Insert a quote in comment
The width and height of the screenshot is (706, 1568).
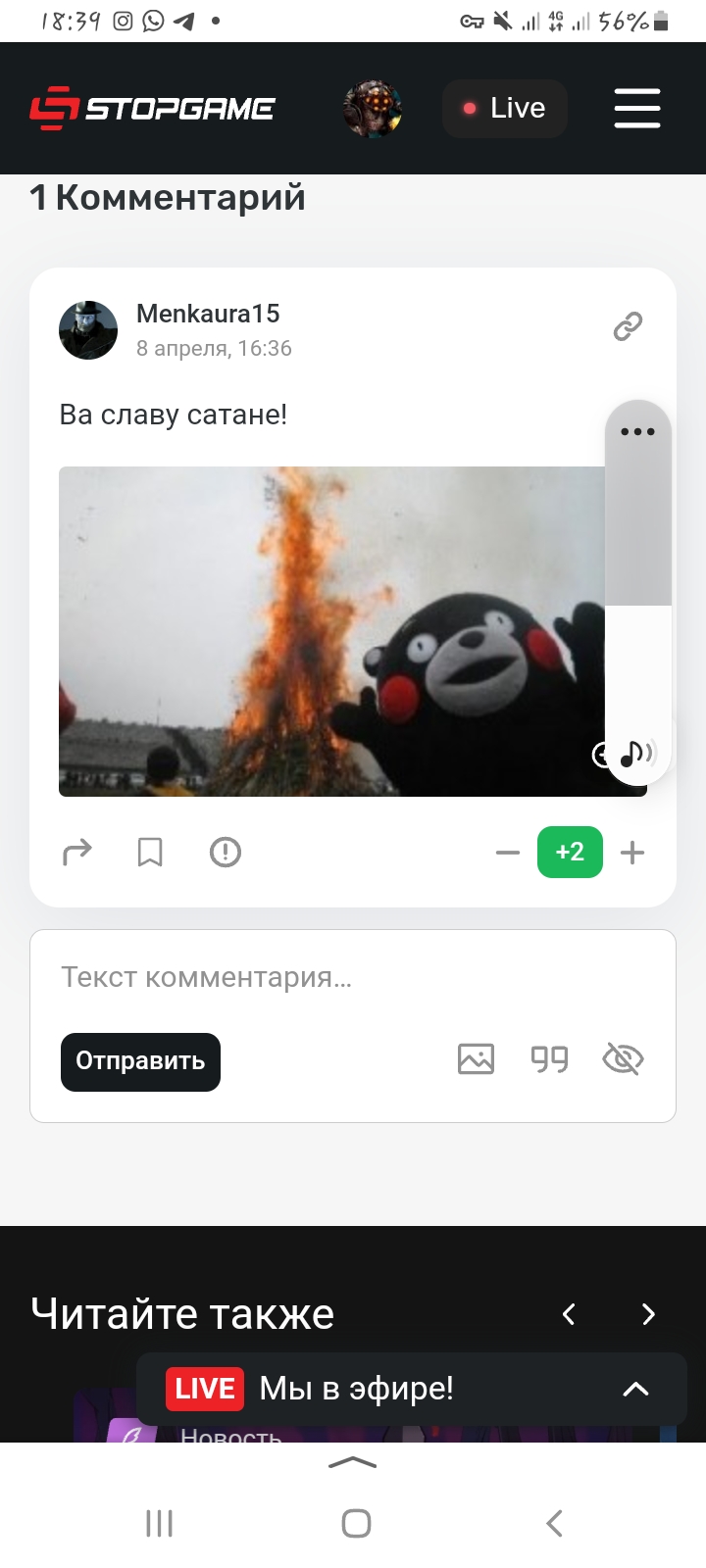coord(549,1058)
